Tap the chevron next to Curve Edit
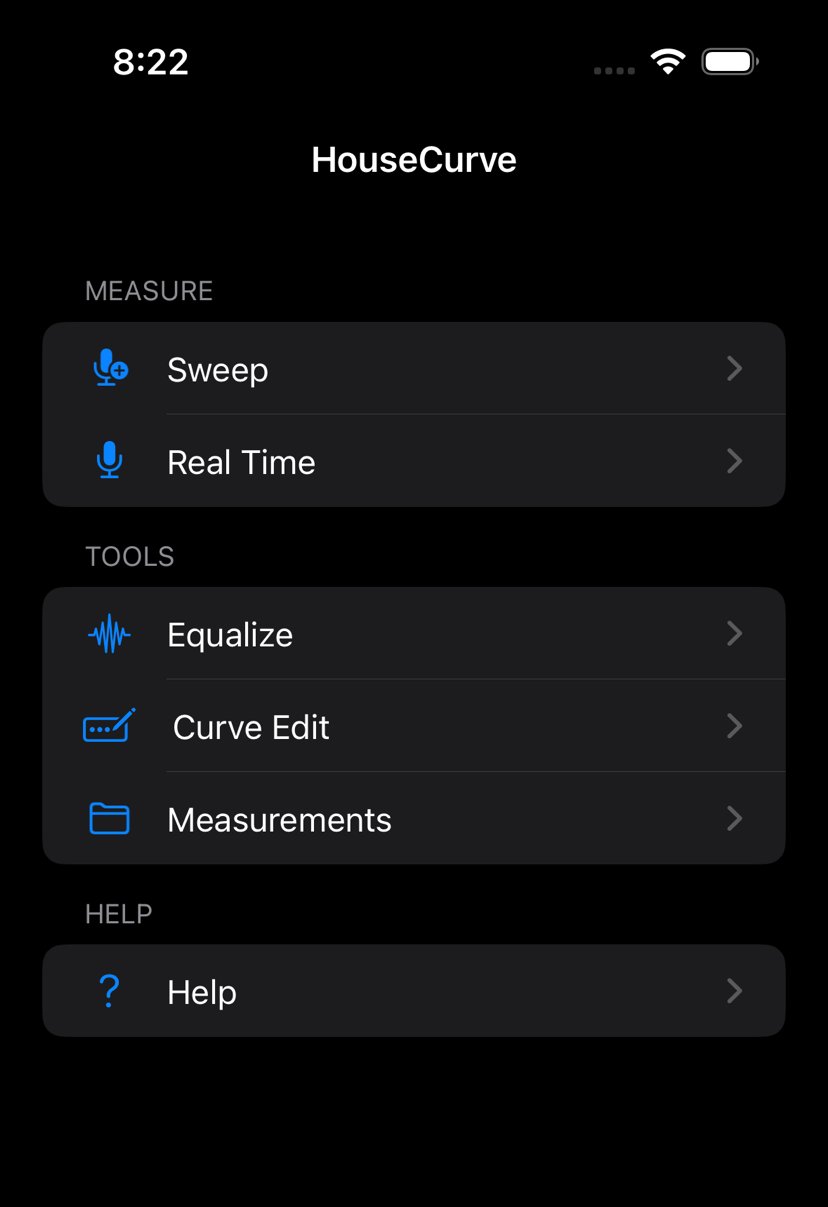The width and height of the screenshot is (828, 1207). [x=735, y=726]
